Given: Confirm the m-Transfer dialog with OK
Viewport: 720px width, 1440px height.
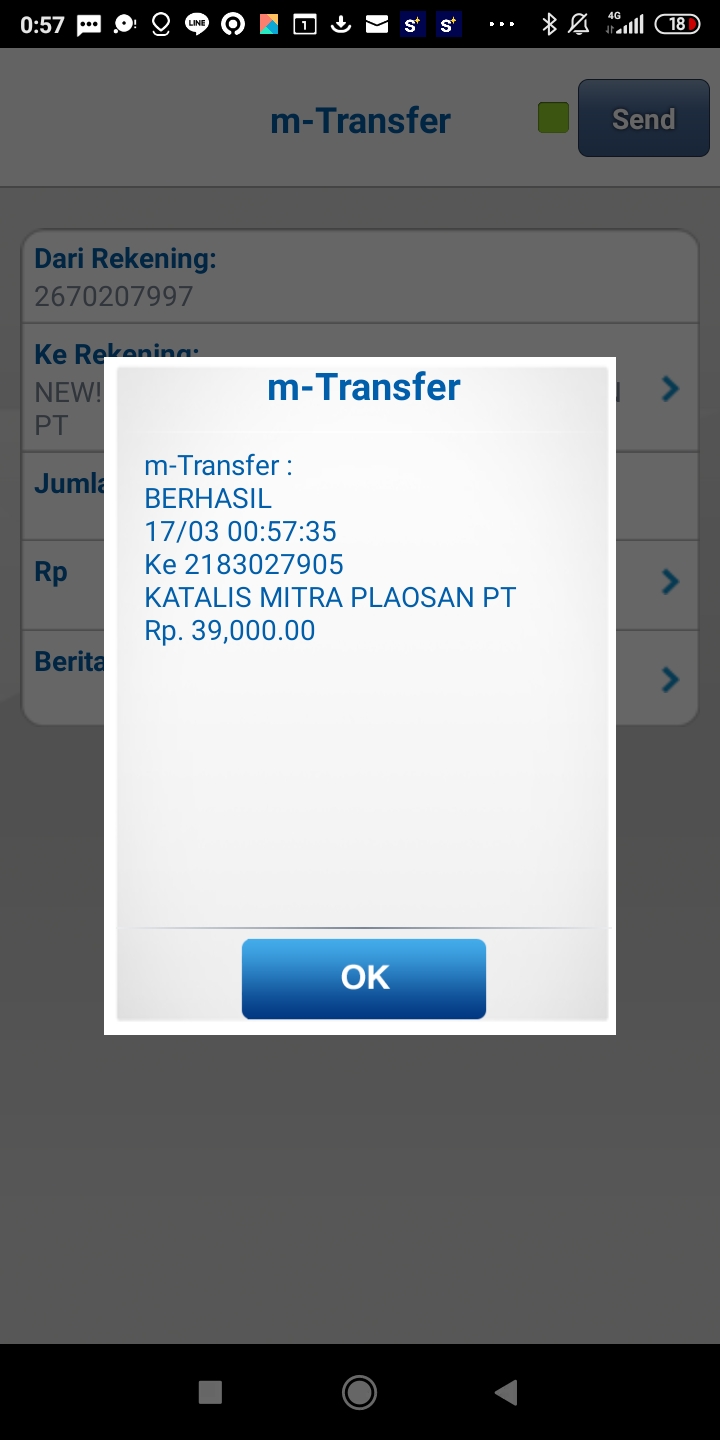Looking at the screenshot, I should [364, 978].
